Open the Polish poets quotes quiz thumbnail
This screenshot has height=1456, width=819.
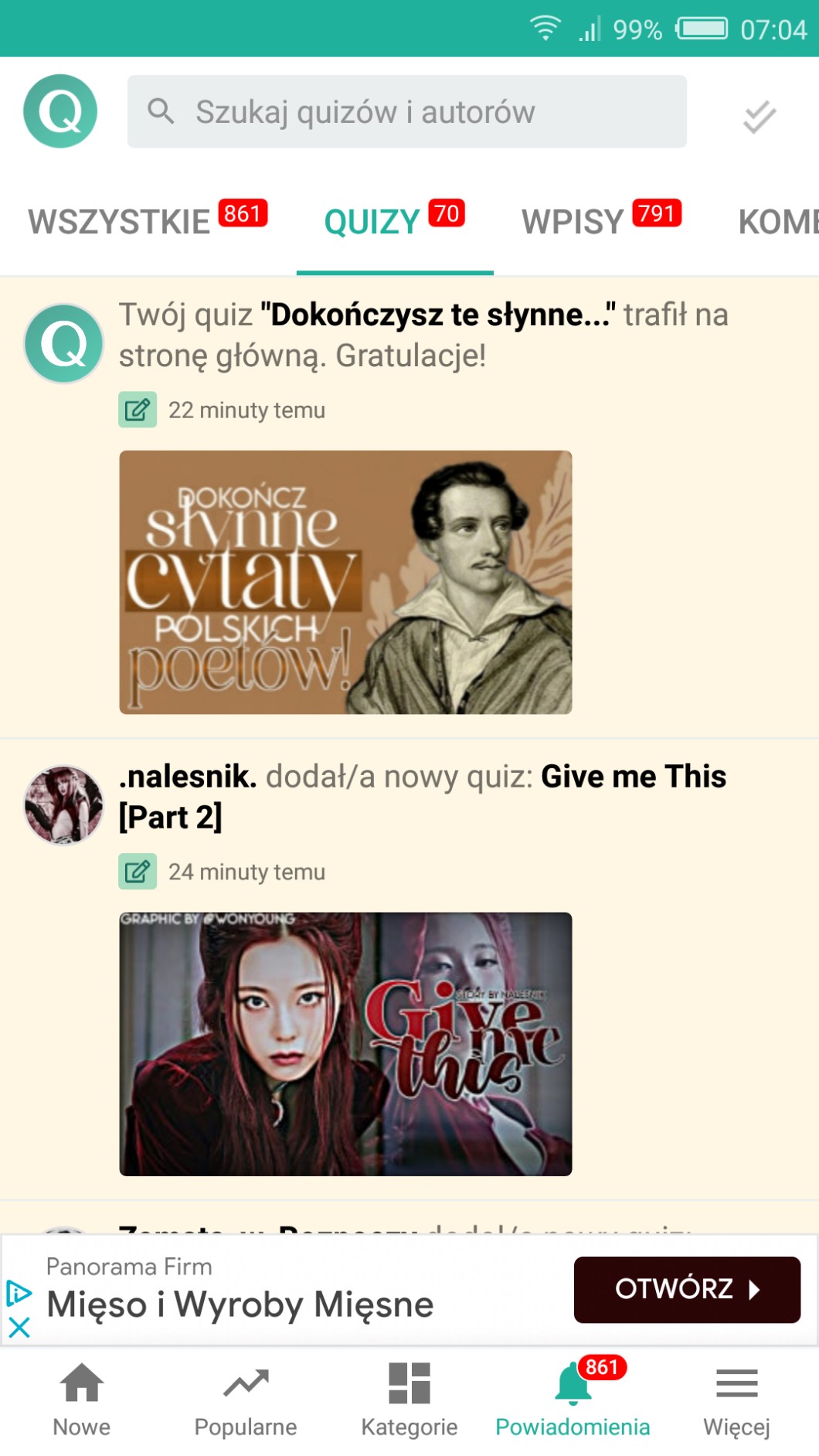345,582
